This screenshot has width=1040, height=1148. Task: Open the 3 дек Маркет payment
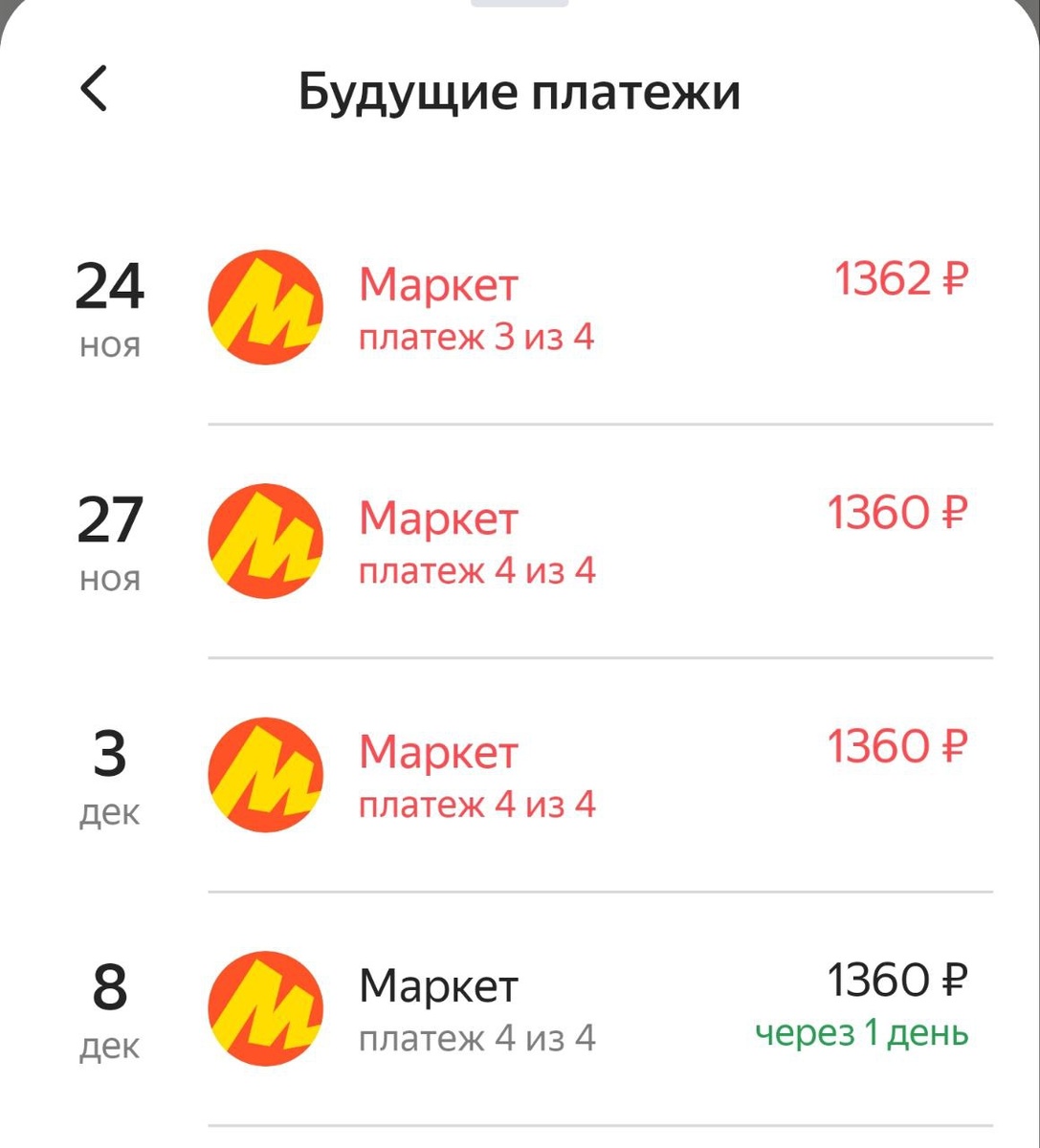520,775
